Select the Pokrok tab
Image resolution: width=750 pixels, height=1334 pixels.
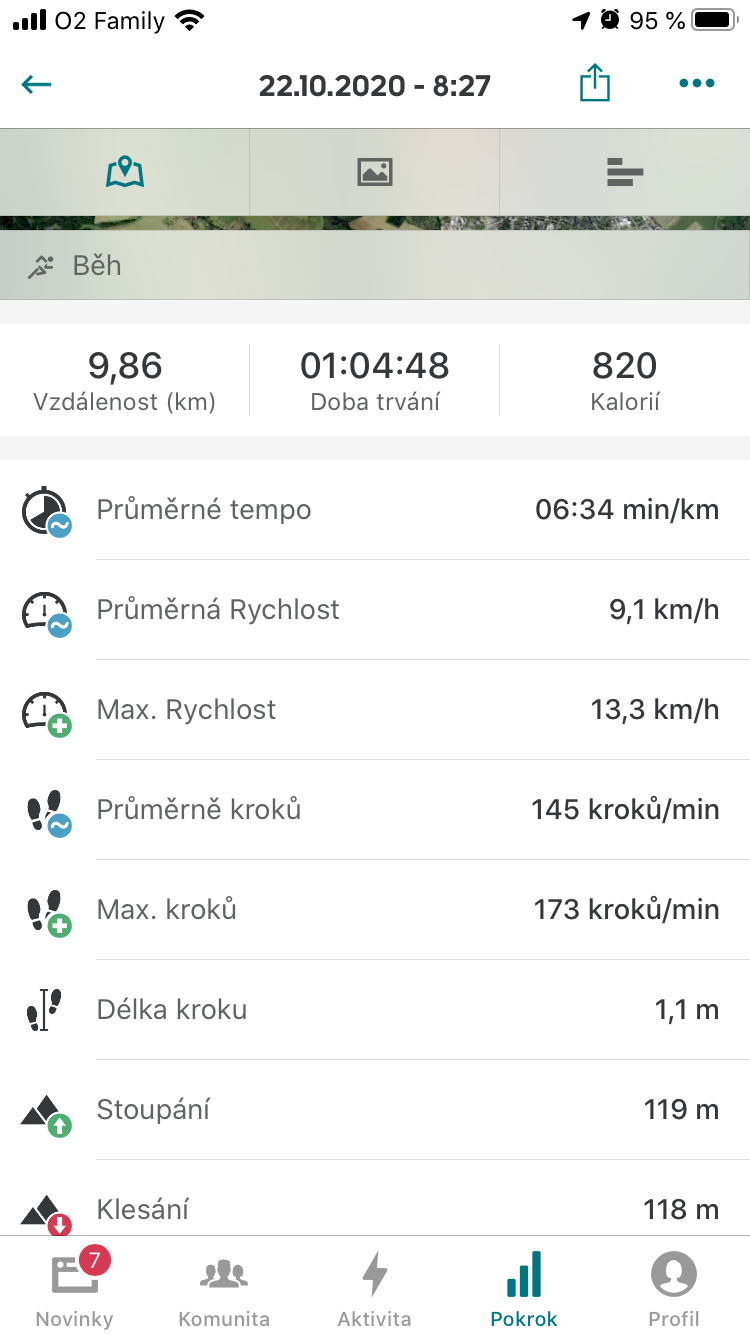(524, 1287)
